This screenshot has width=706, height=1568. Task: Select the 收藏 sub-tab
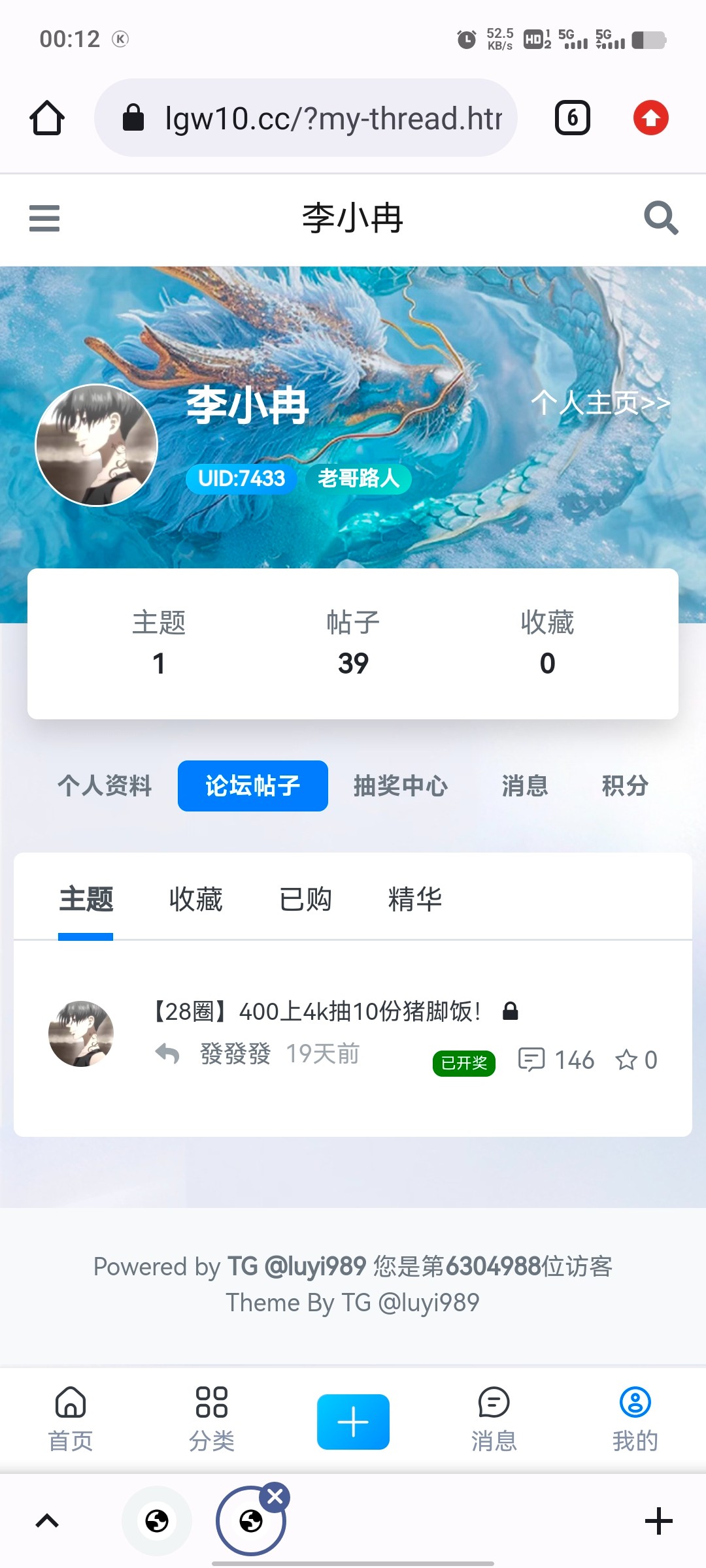pos(195,900)
